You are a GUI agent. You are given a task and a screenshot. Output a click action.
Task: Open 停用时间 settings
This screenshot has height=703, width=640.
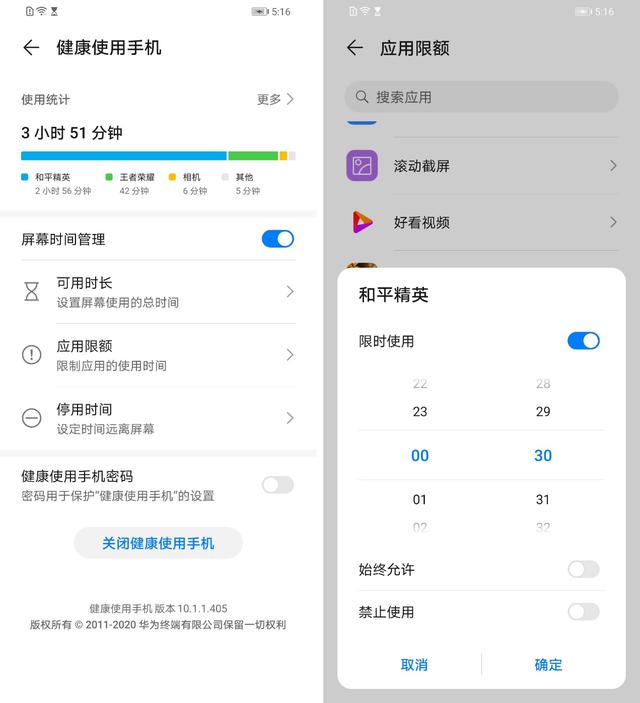point(160,418)
